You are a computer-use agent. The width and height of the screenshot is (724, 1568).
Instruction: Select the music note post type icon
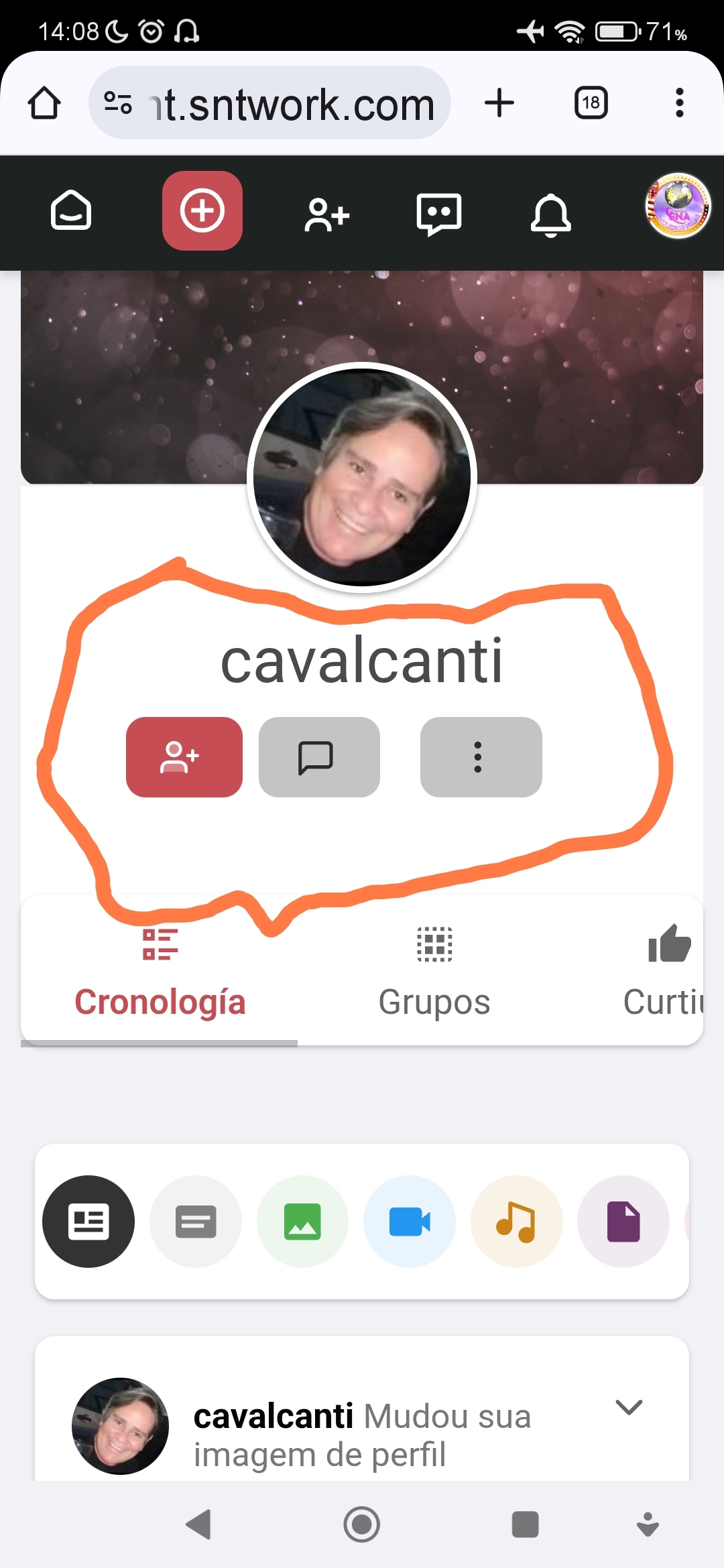(x=517, y=1221)
